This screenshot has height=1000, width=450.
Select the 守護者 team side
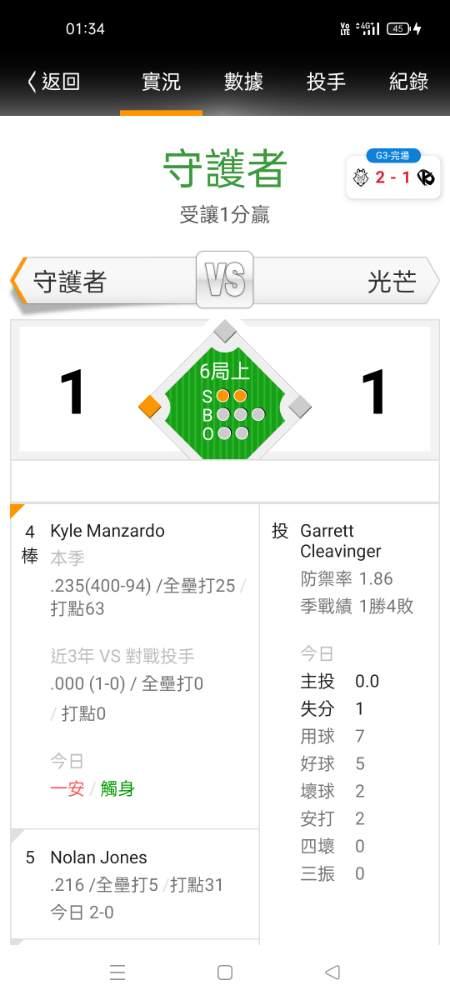tap(105, 281)
